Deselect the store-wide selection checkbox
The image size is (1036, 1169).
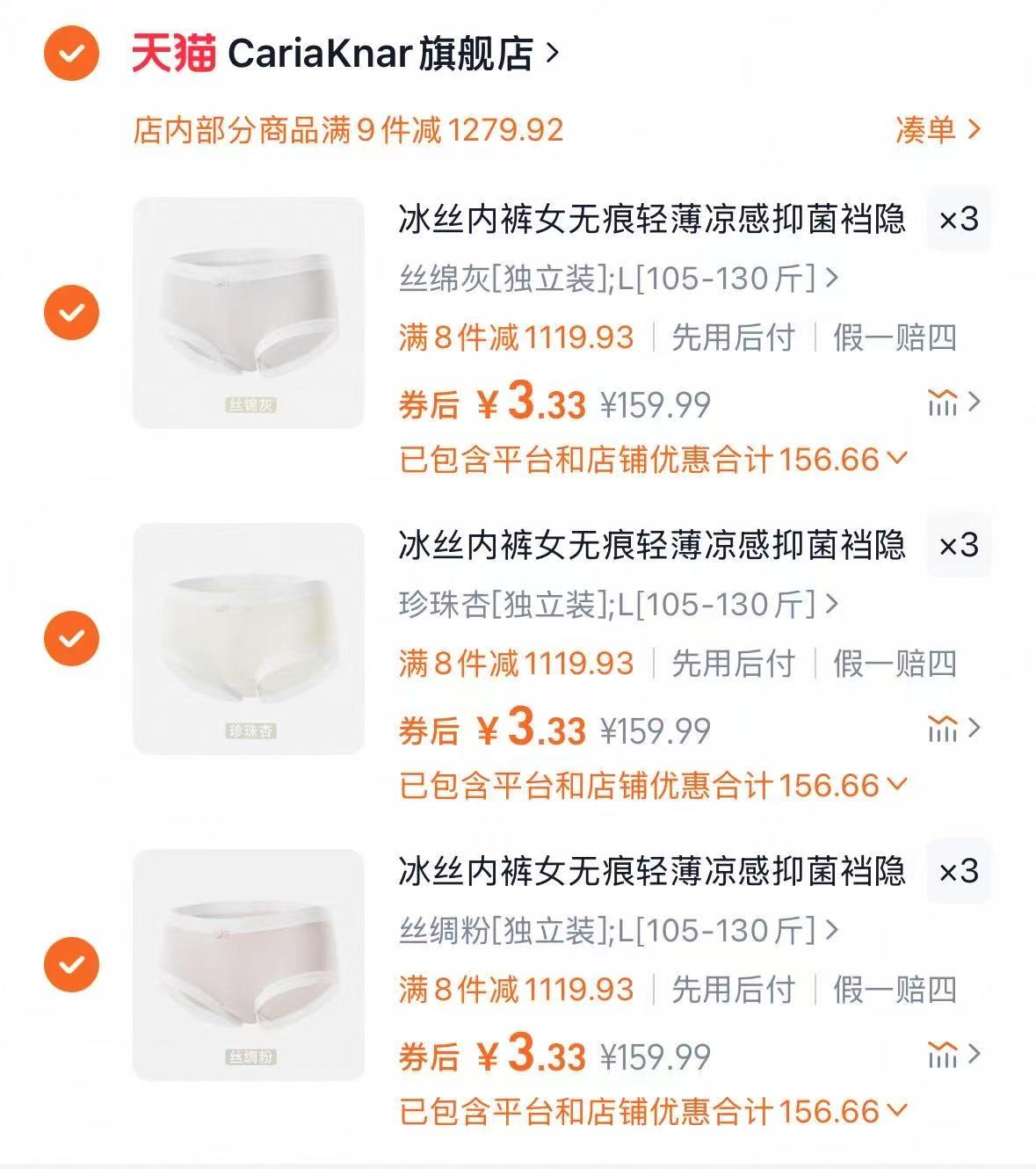tap(69, 53)
